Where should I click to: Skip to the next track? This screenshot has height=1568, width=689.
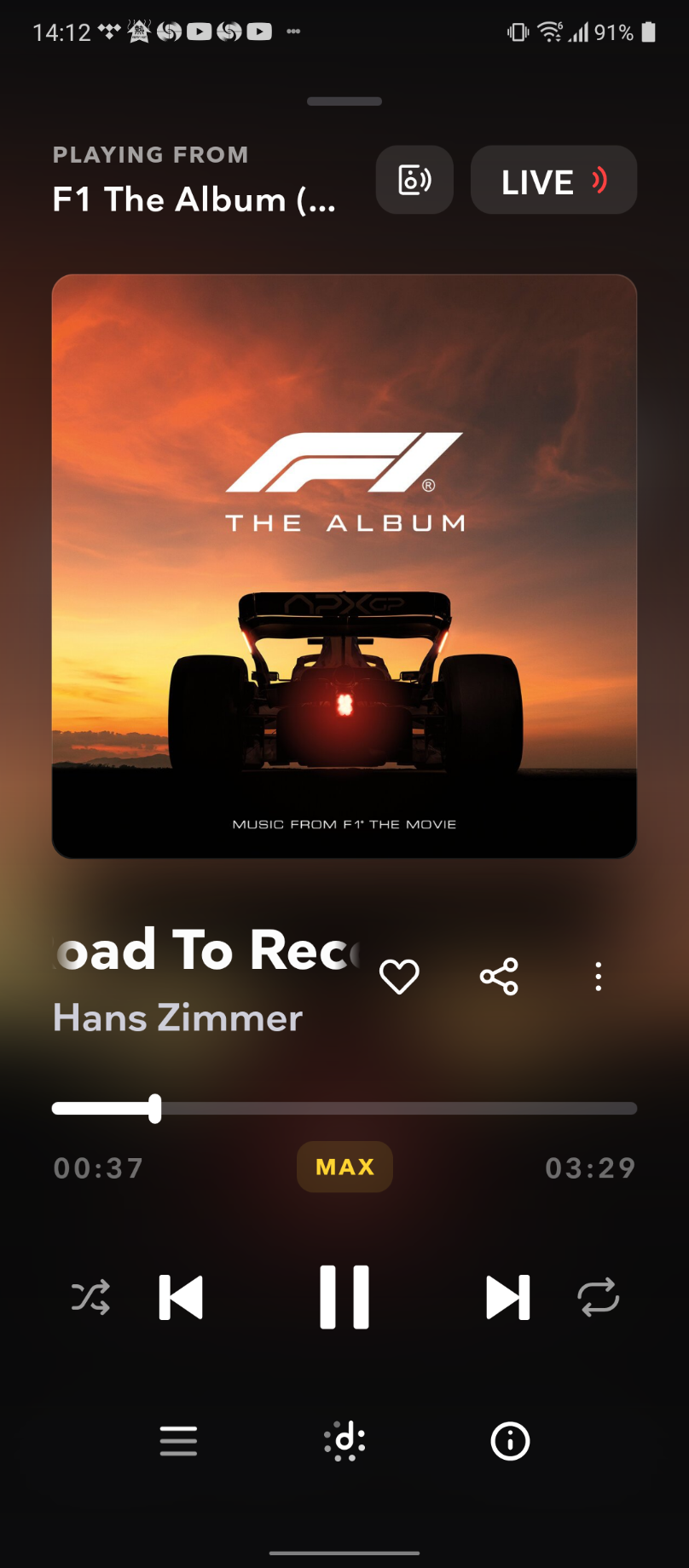coord(507,1297)
